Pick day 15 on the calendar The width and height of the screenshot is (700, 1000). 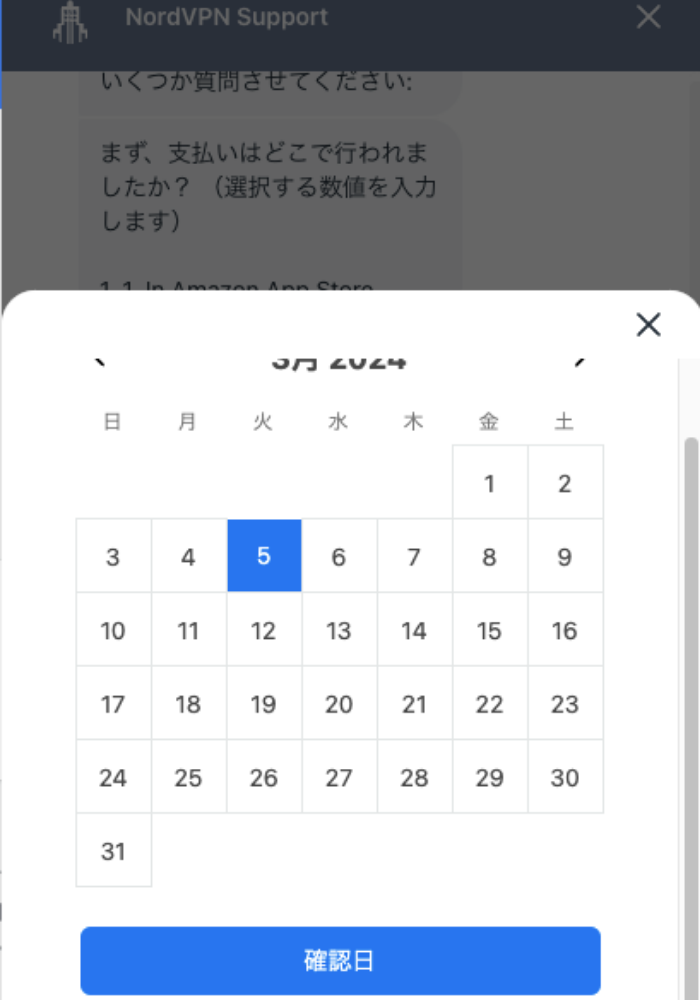point(489,631)
